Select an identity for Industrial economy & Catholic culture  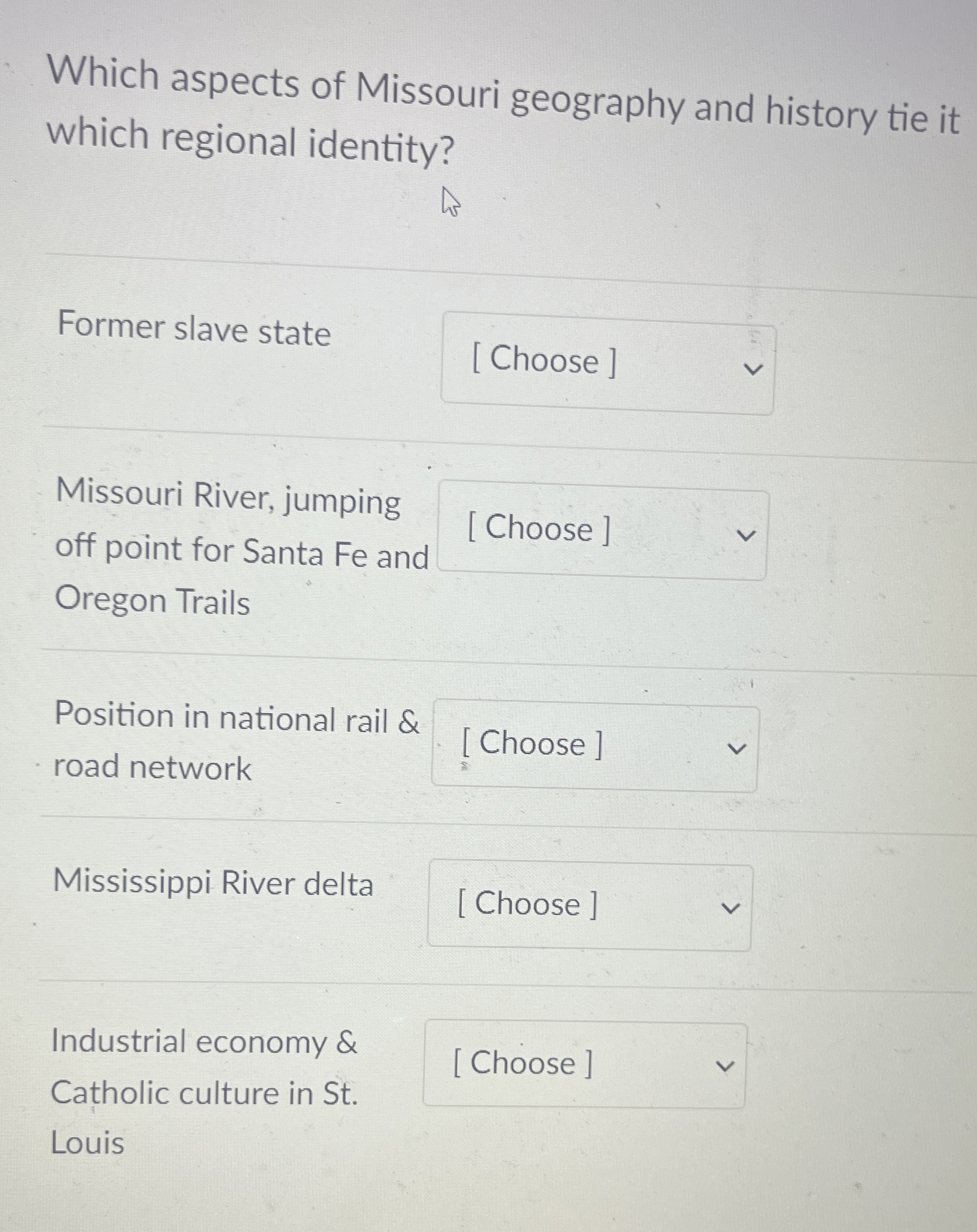pyautogui.click(x=584, y=1064)
